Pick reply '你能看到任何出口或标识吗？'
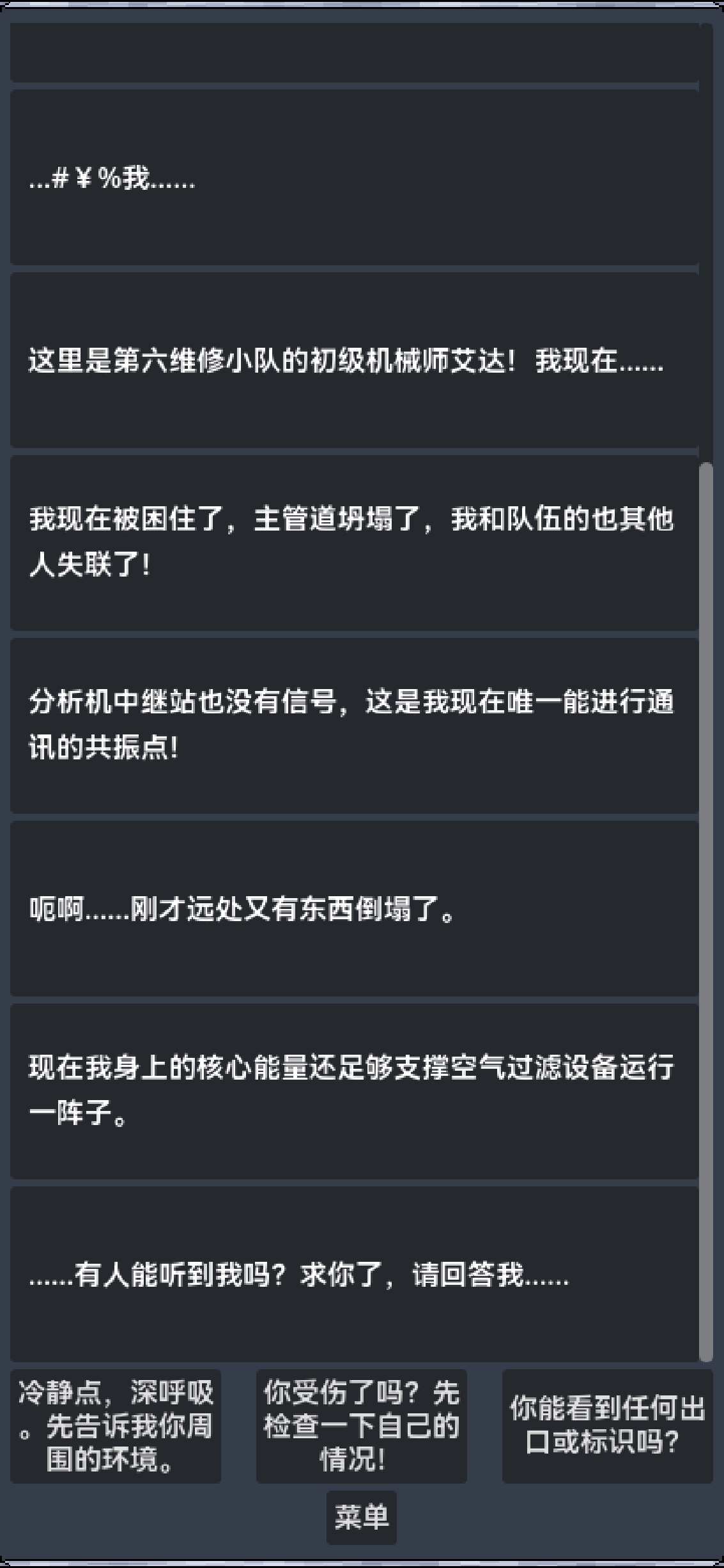The width and height of the screenshot is (724, 1568). pos(607,1425)
